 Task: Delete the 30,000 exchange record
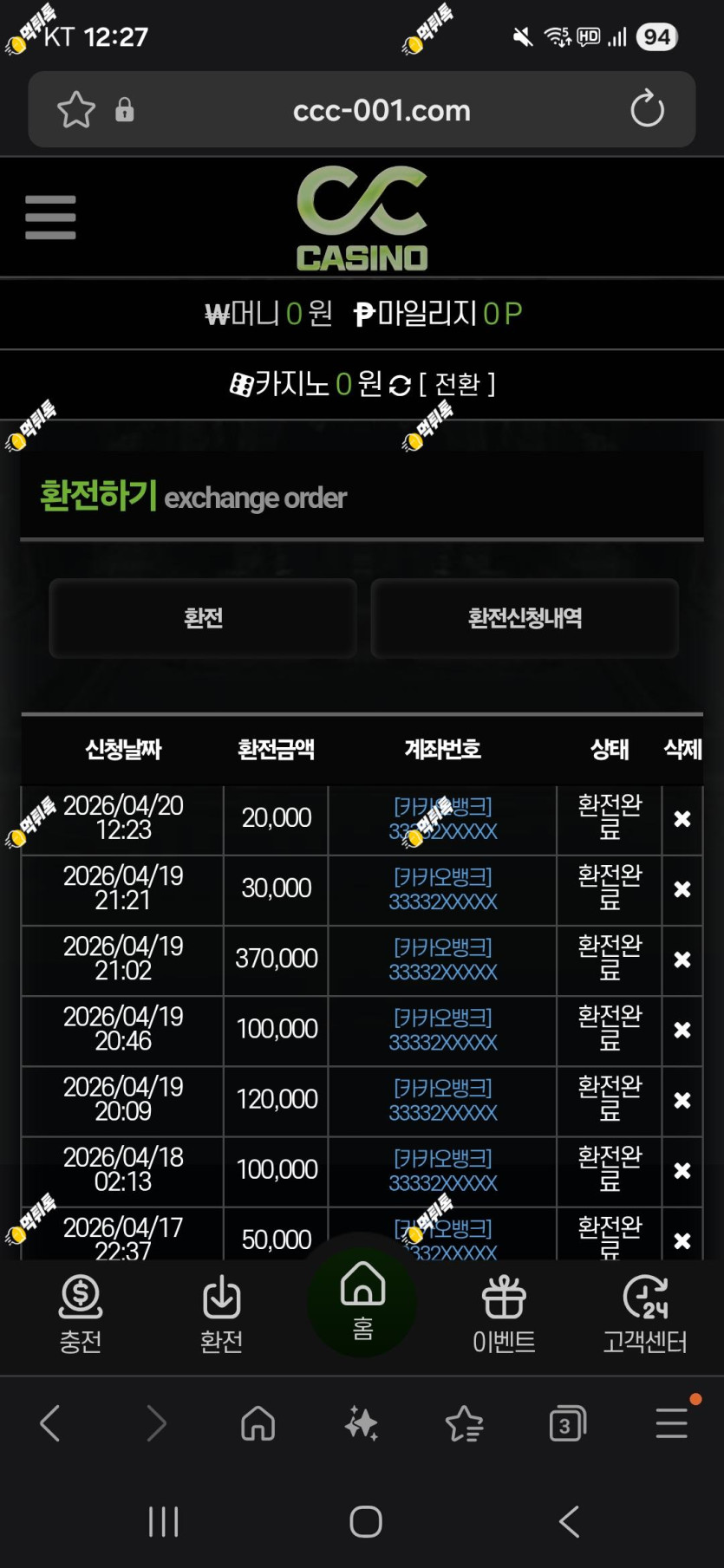click(682, 889)
